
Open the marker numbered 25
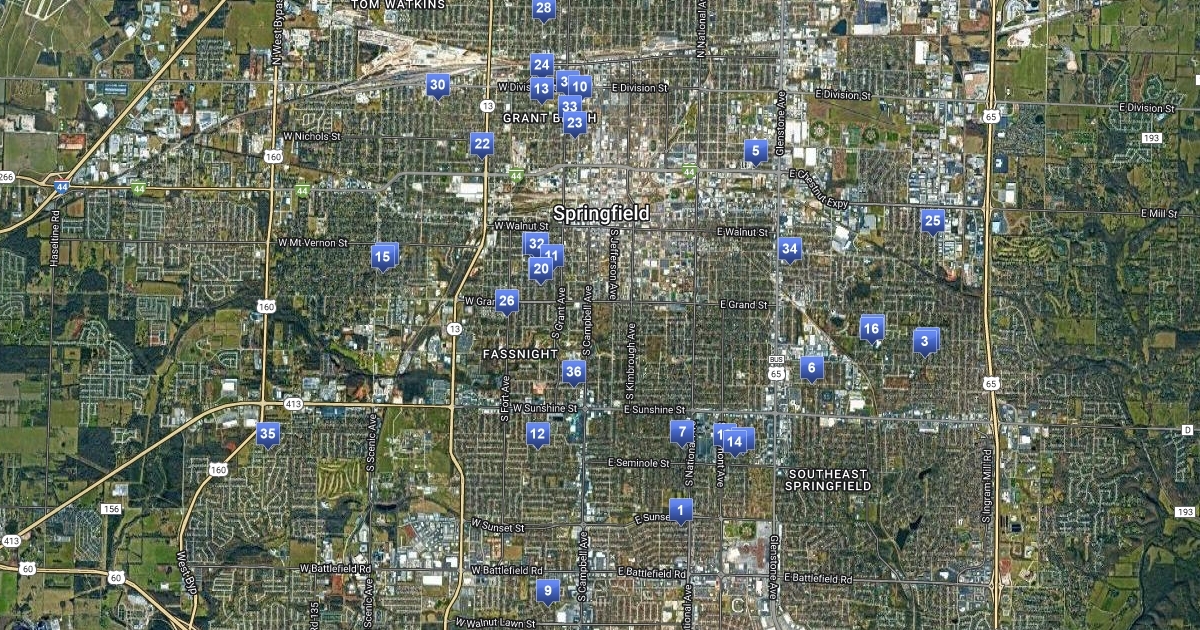pos(933,220)
